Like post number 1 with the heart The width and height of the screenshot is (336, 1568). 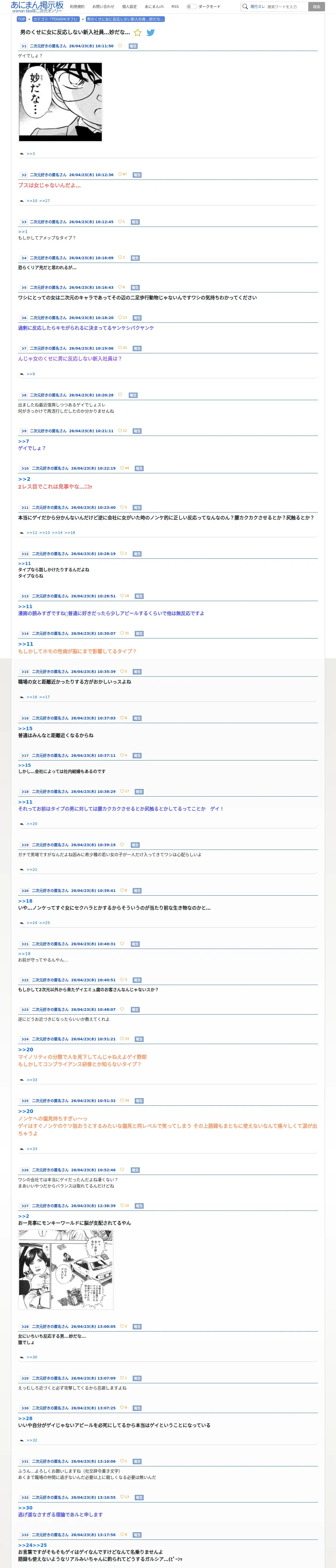[120, 46]
